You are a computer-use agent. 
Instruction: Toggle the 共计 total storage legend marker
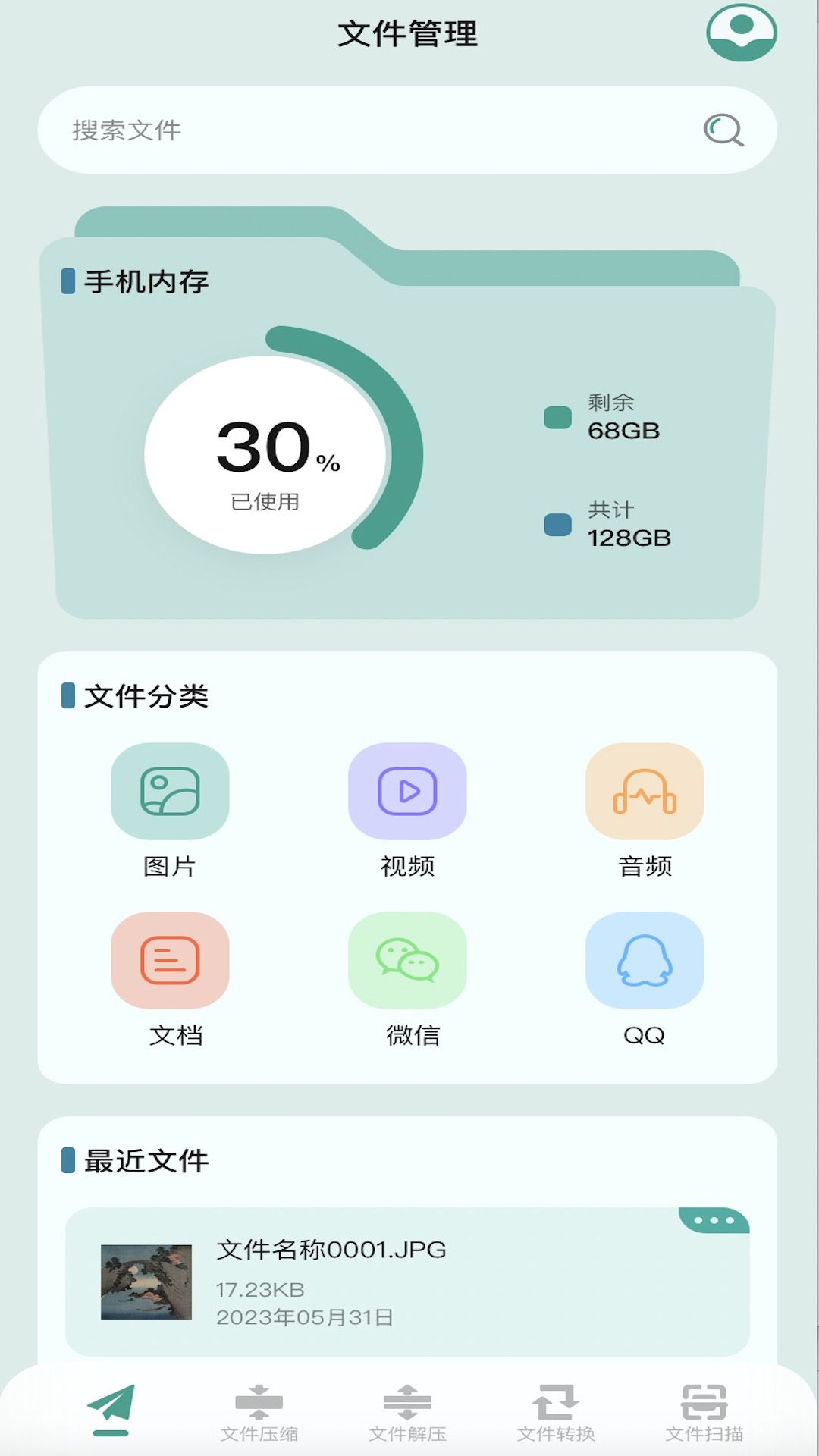558,524
